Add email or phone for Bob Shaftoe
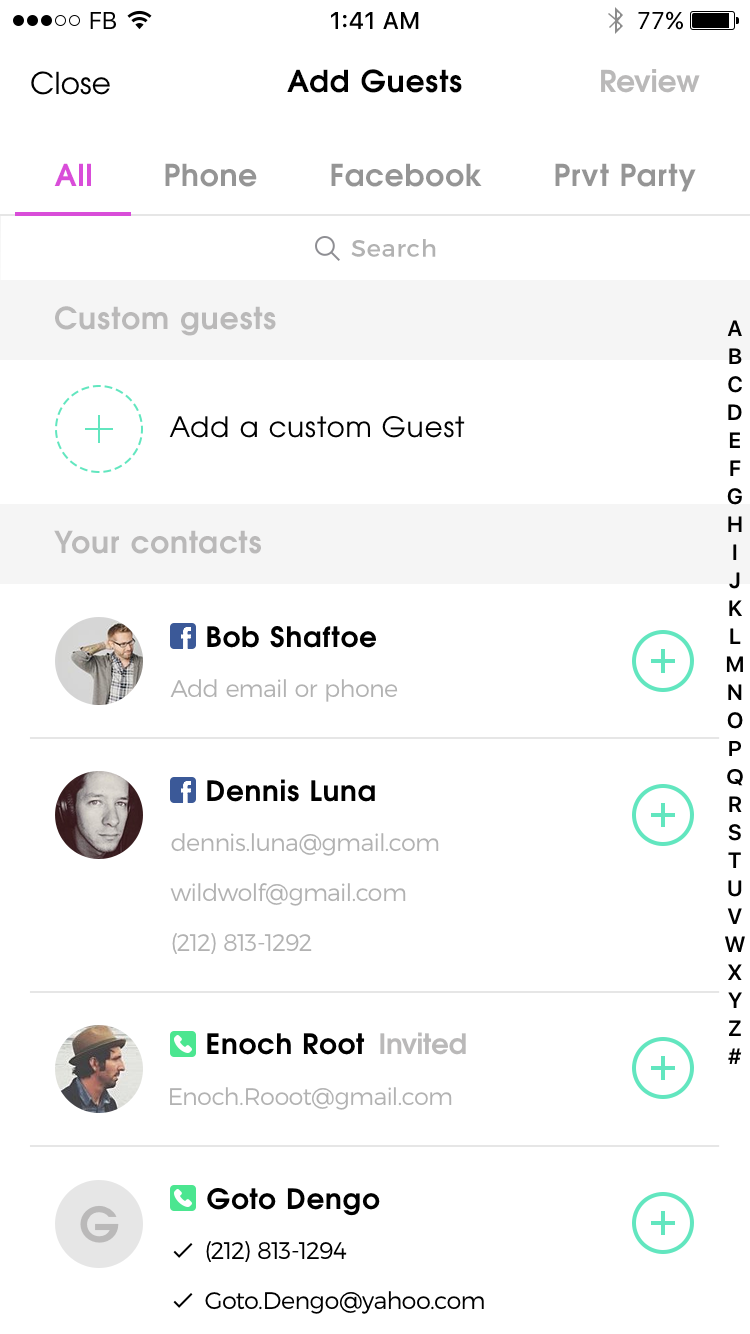 click(284, 689)
